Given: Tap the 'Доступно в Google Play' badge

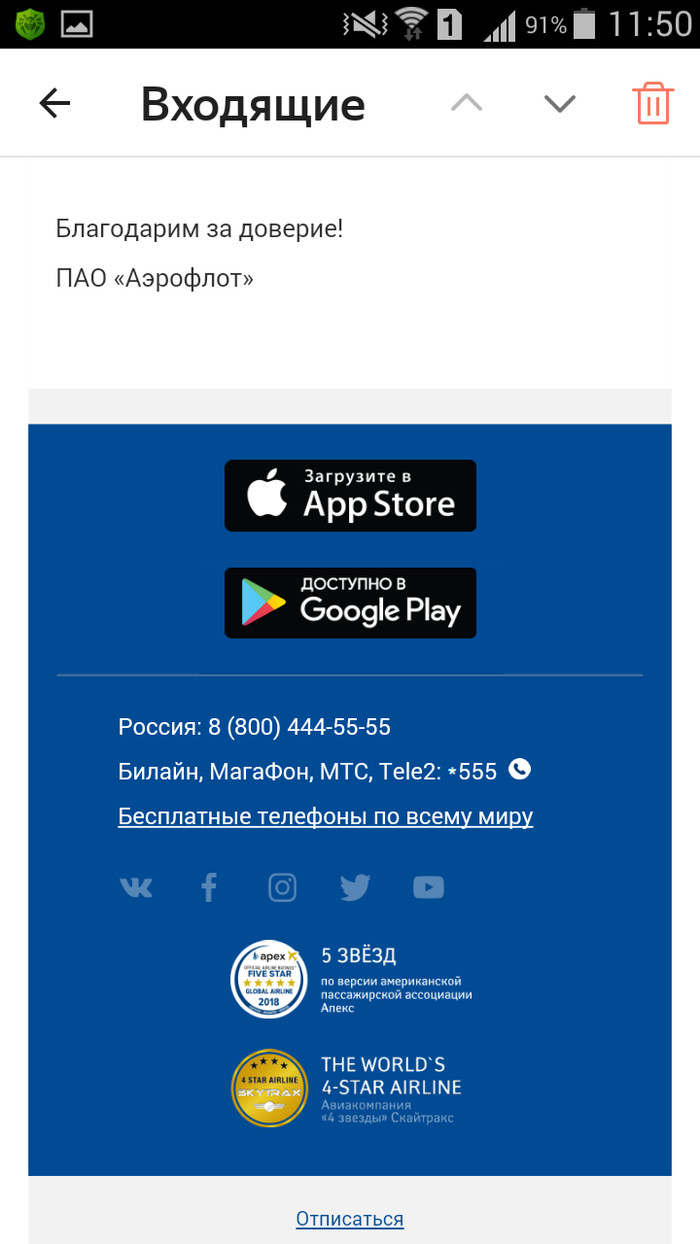Looking at the screenshot, I should tap(350, 603).
